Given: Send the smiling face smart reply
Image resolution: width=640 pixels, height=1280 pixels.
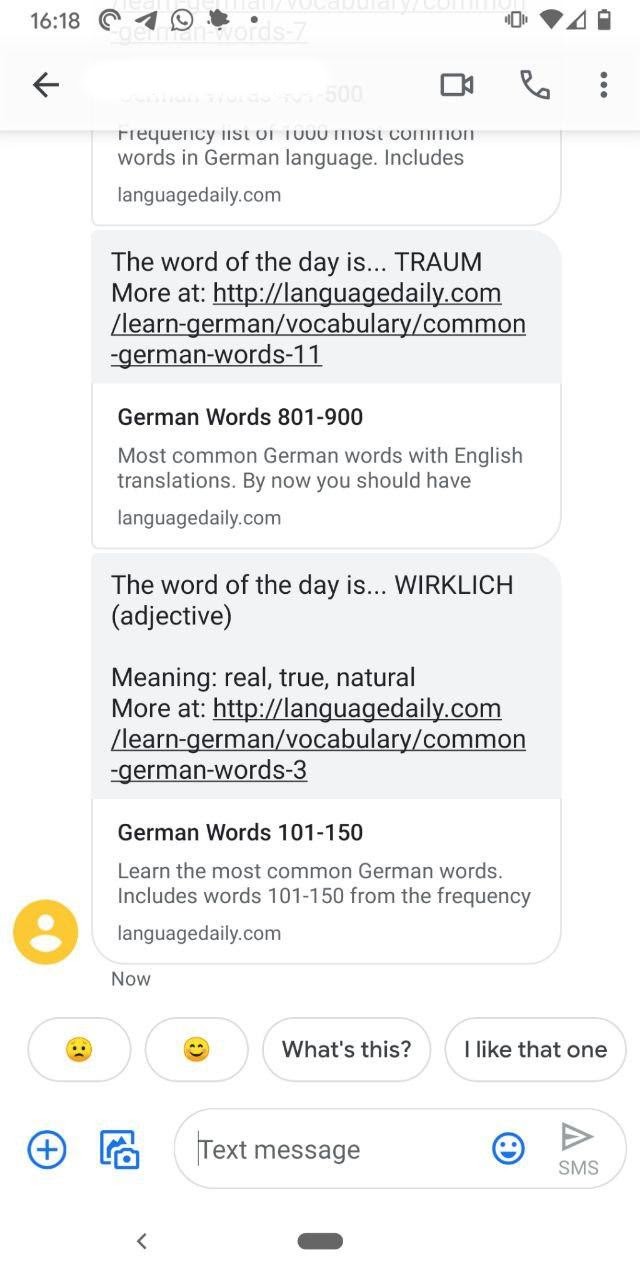Looking at the screenshot, I should click(x=196, y=1050).
